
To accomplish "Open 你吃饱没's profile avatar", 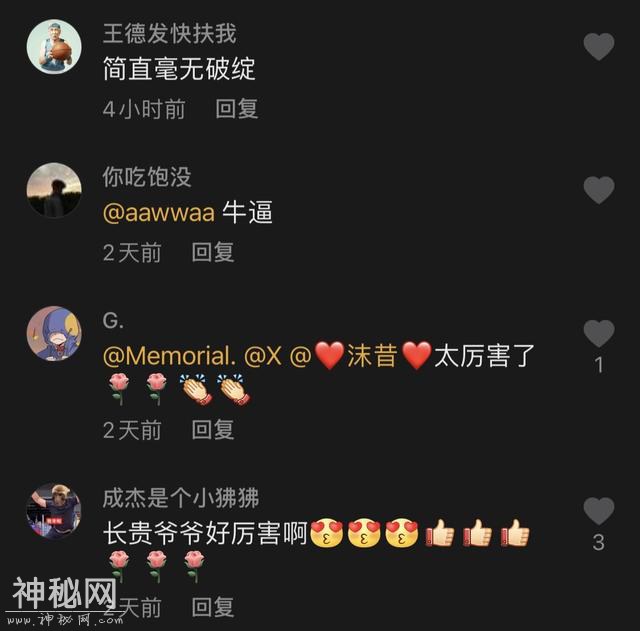I will (x=53, y=190).
